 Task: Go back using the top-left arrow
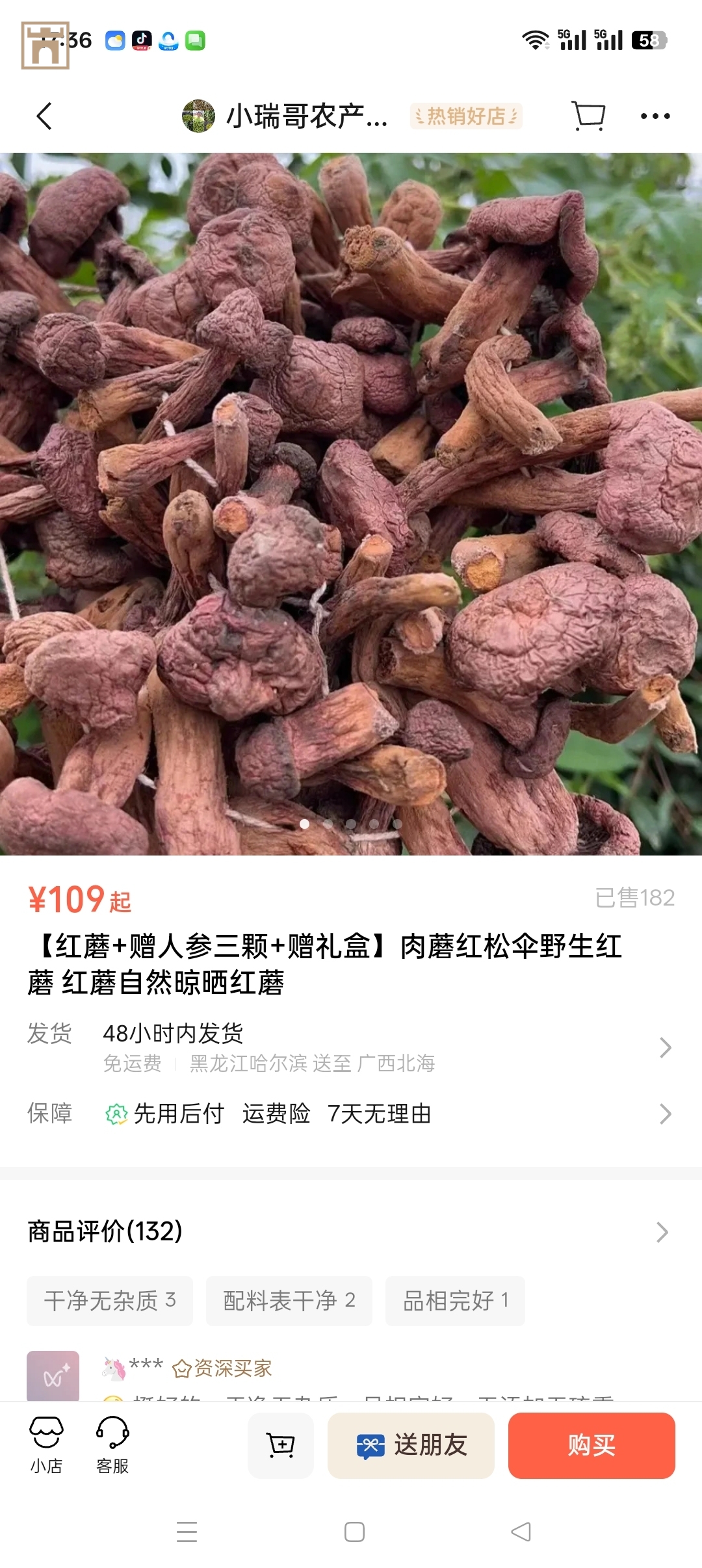click(x=44, y=116)
